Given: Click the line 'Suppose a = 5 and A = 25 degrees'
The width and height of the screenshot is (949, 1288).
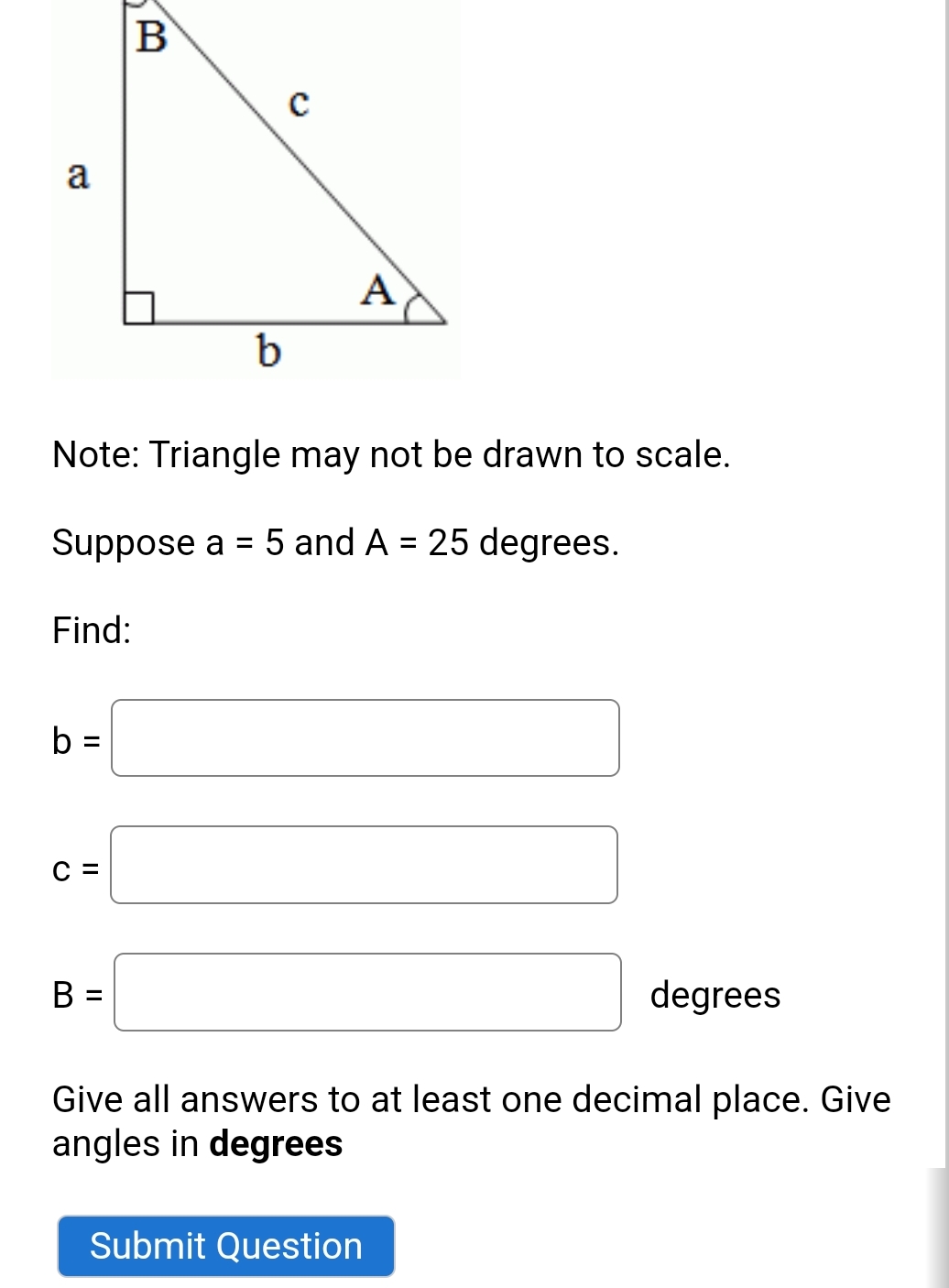Looking at the screenshot, I should [x=334, y=542].
